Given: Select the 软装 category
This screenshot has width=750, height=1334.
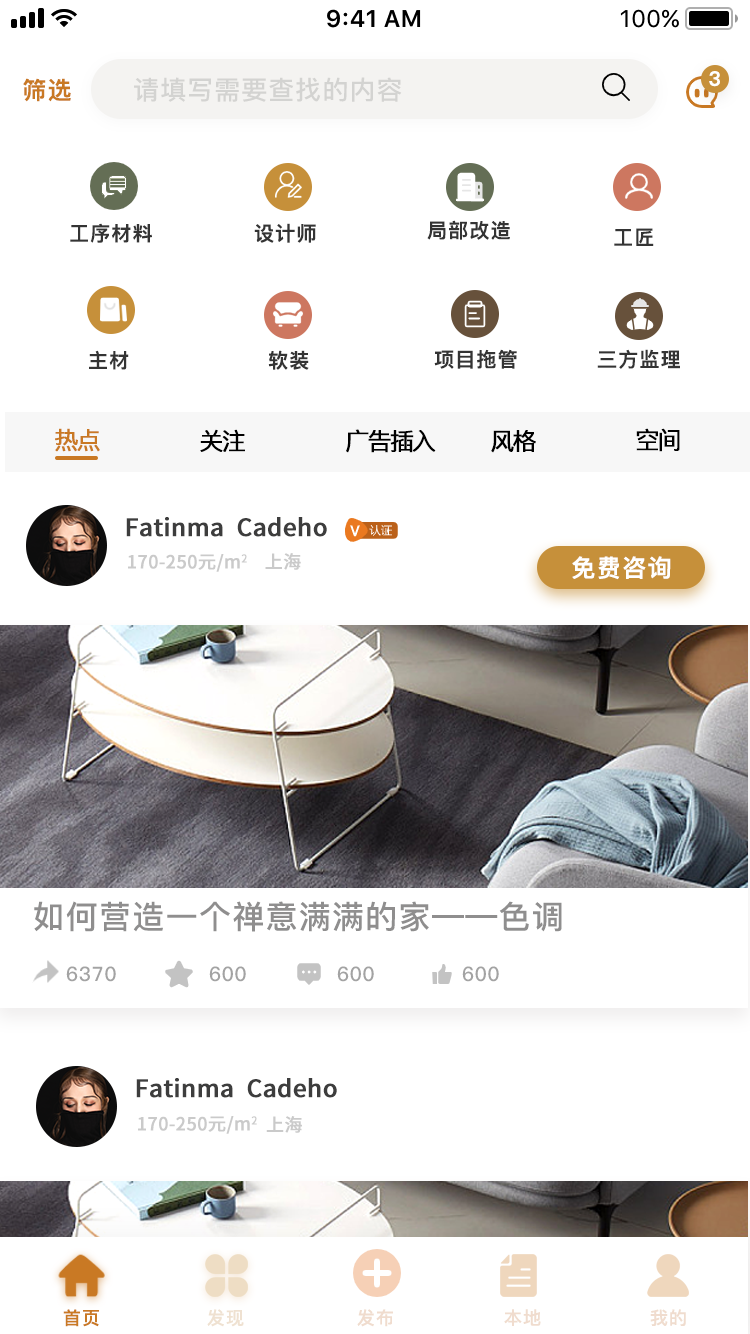Looking at the screenshot, I should tap(288, 331).
